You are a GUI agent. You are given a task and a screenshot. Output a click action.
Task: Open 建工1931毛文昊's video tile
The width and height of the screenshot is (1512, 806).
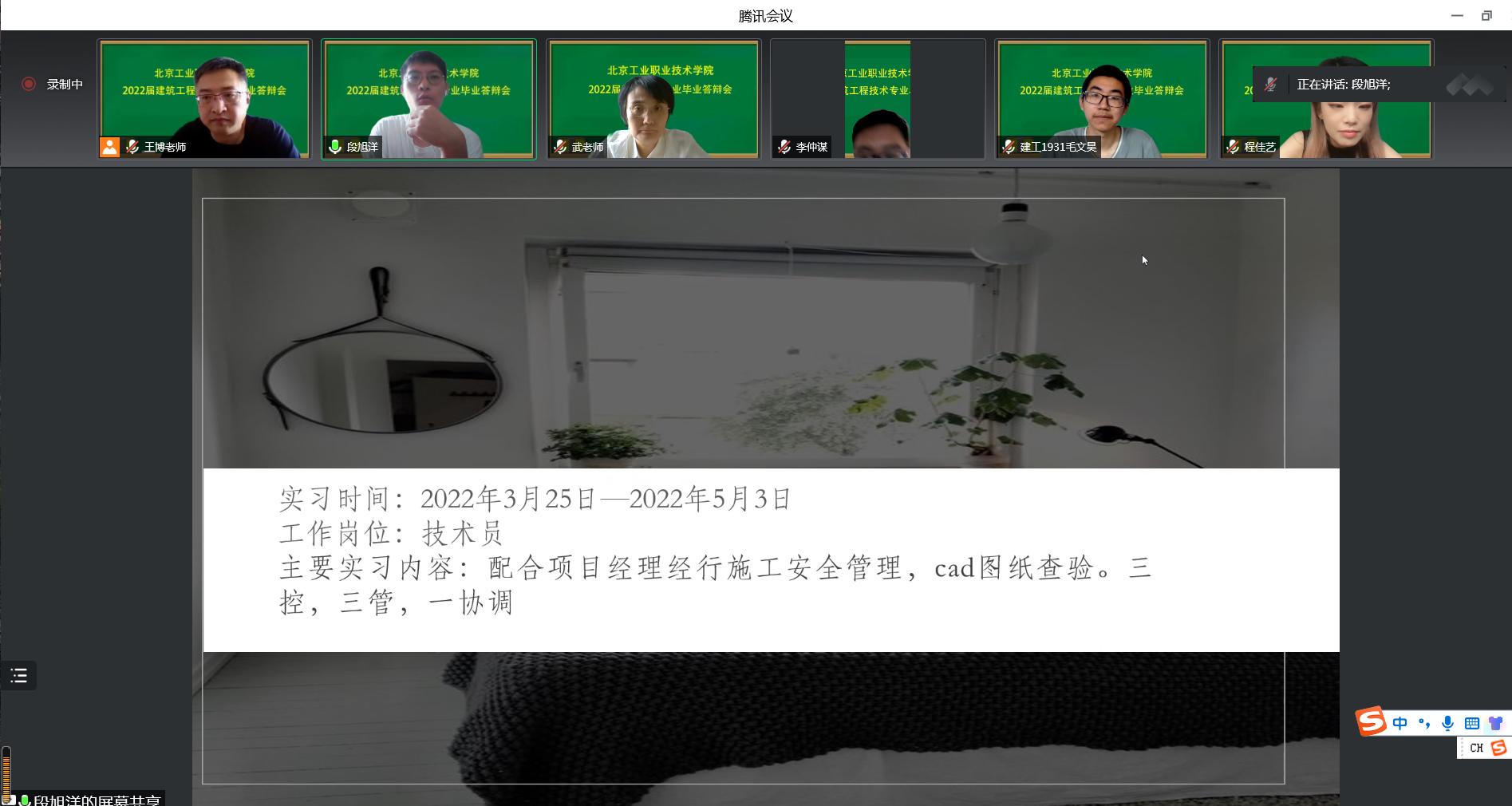pyautogui.click(x=1102, y=99)
